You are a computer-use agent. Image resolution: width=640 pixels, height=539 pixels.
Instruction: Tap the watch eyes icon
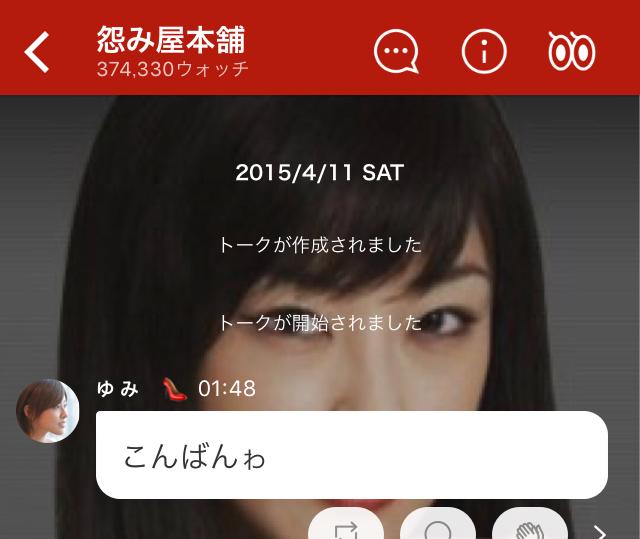[572, 52]
